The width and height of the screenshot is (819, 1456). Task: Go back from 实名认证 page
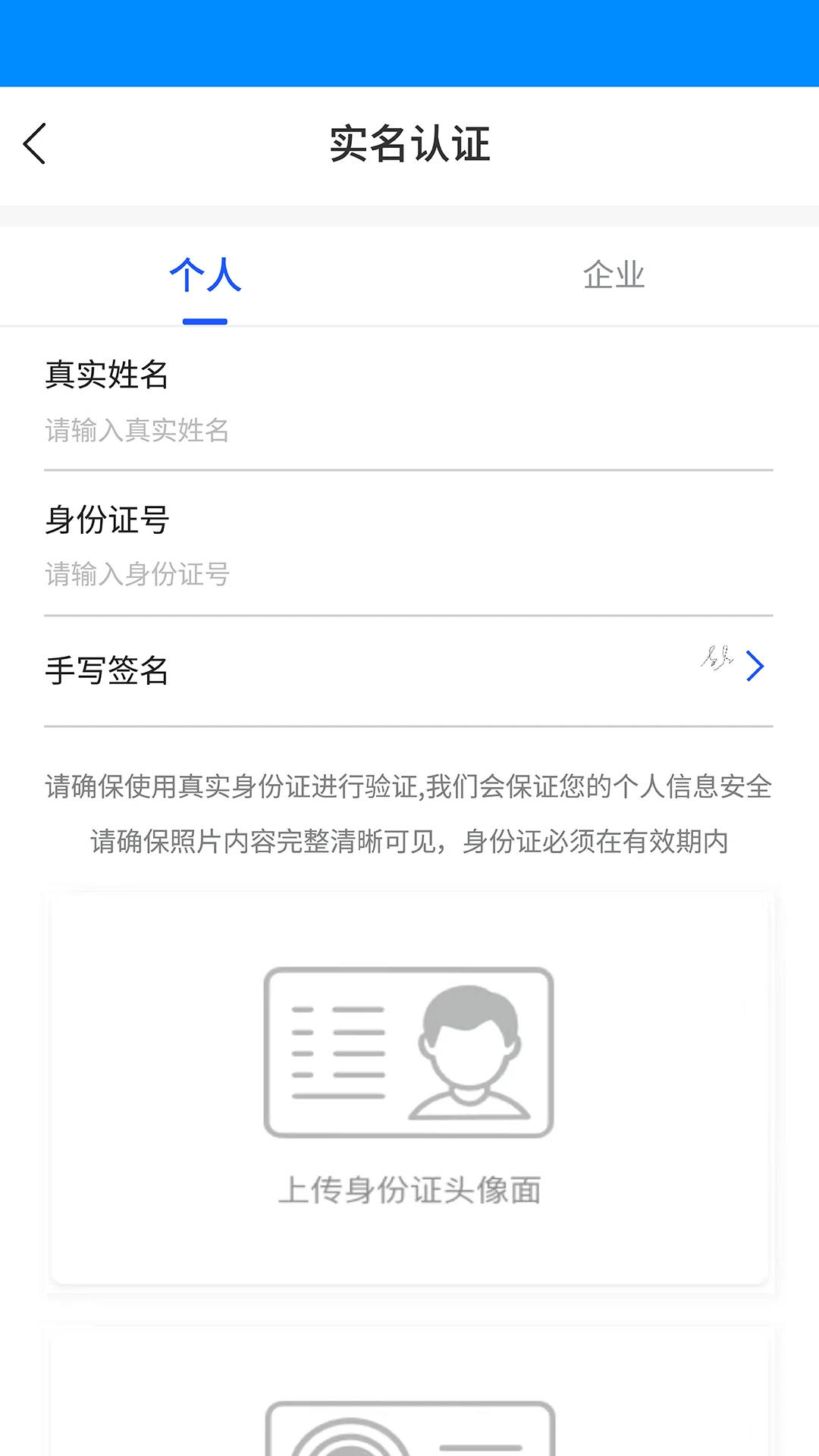(35, 144)
